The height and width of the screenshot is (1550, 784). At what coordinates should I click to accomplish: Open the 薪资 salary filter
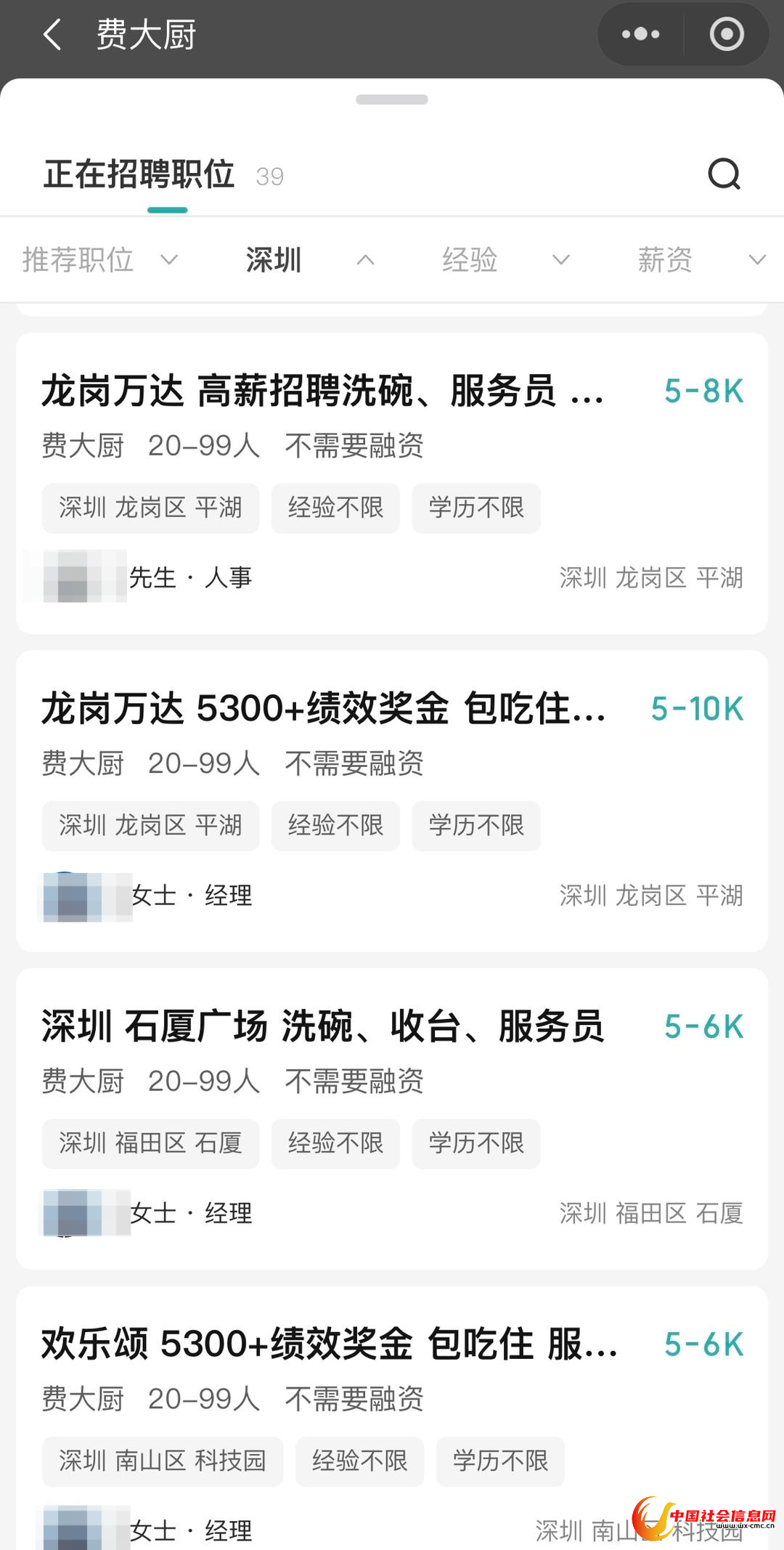(701, 260)
